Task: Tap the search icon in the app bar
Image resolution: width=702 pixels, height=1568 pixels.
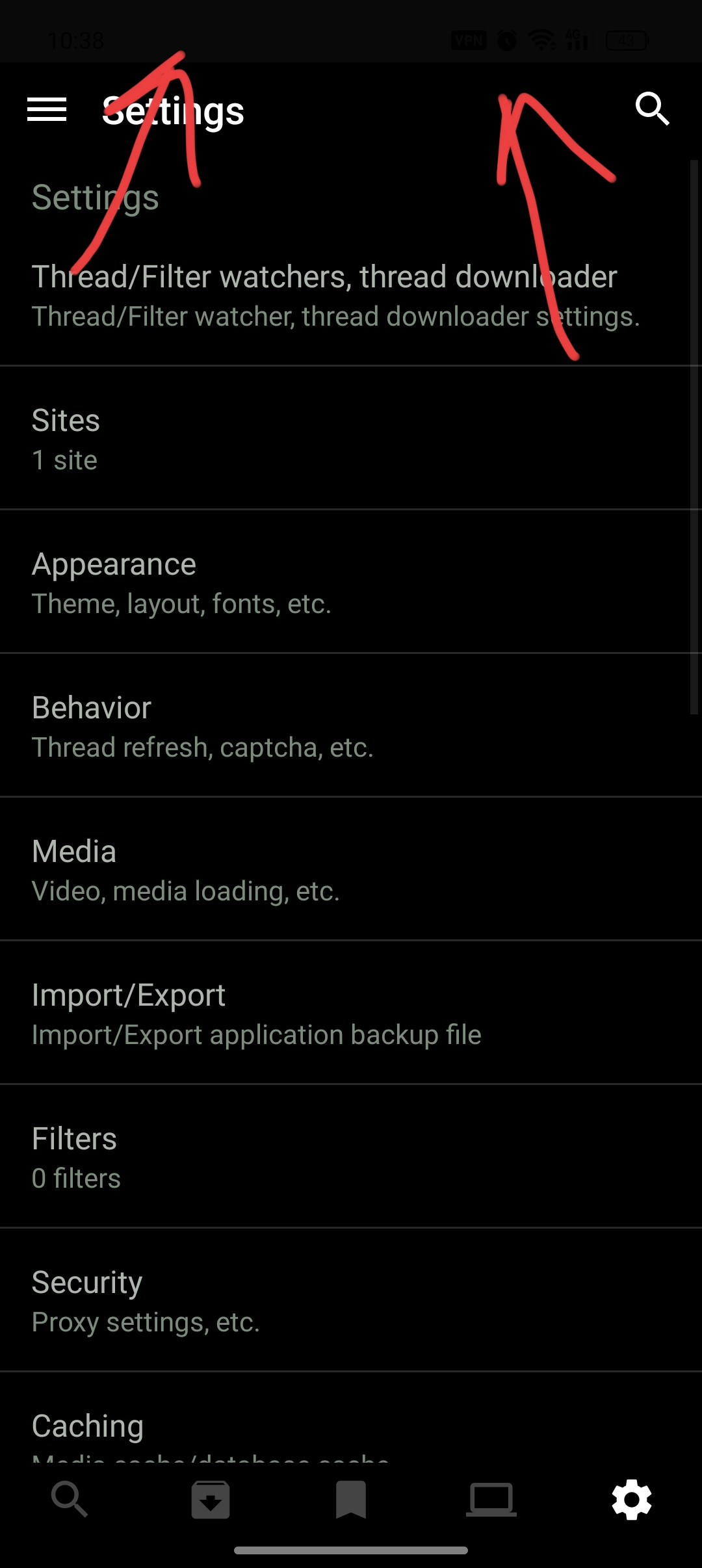Action: click(652, 109)
